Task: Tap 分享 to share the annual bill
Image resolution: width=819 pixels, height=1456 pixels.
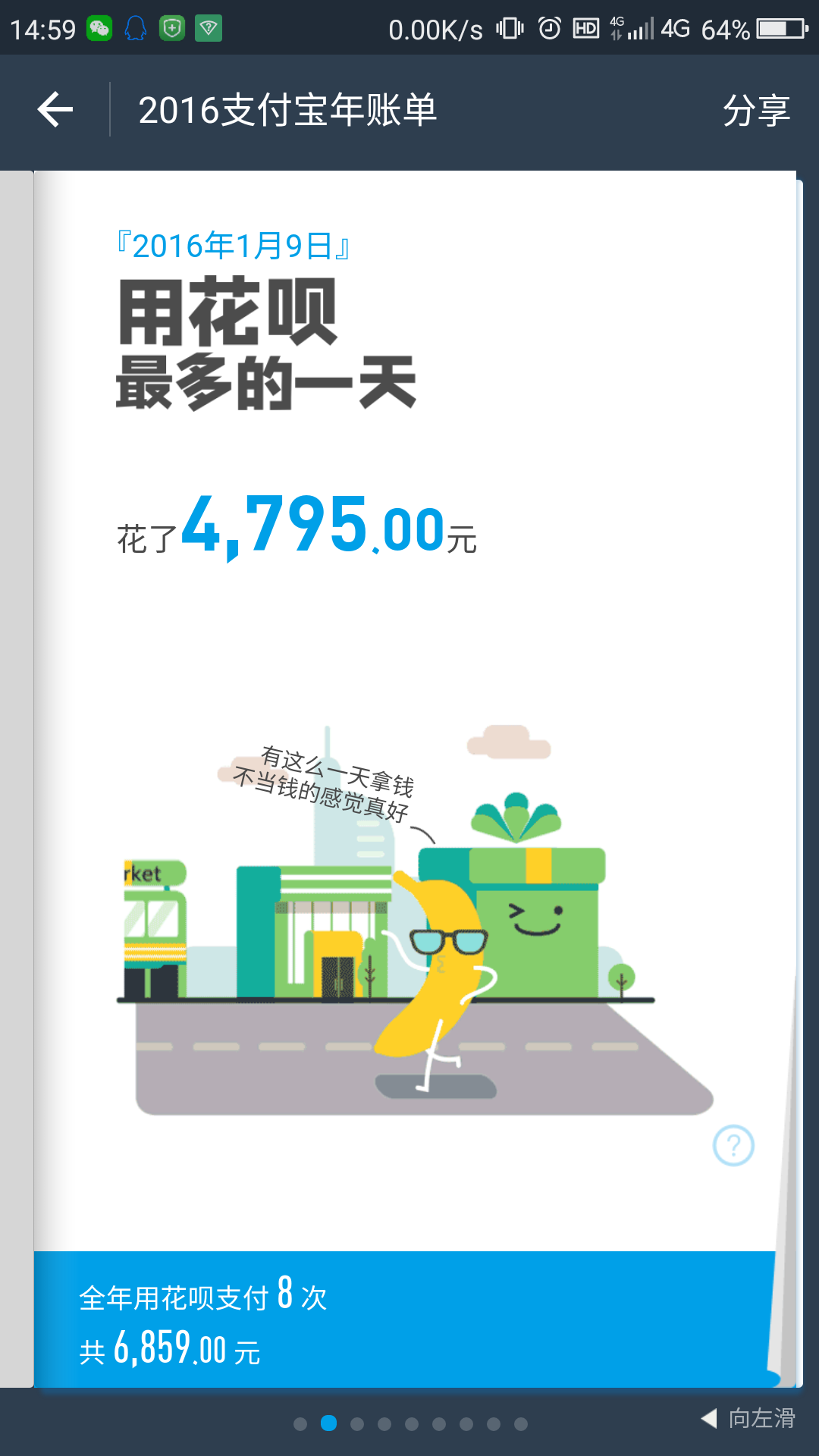Action: coord(755,111)
